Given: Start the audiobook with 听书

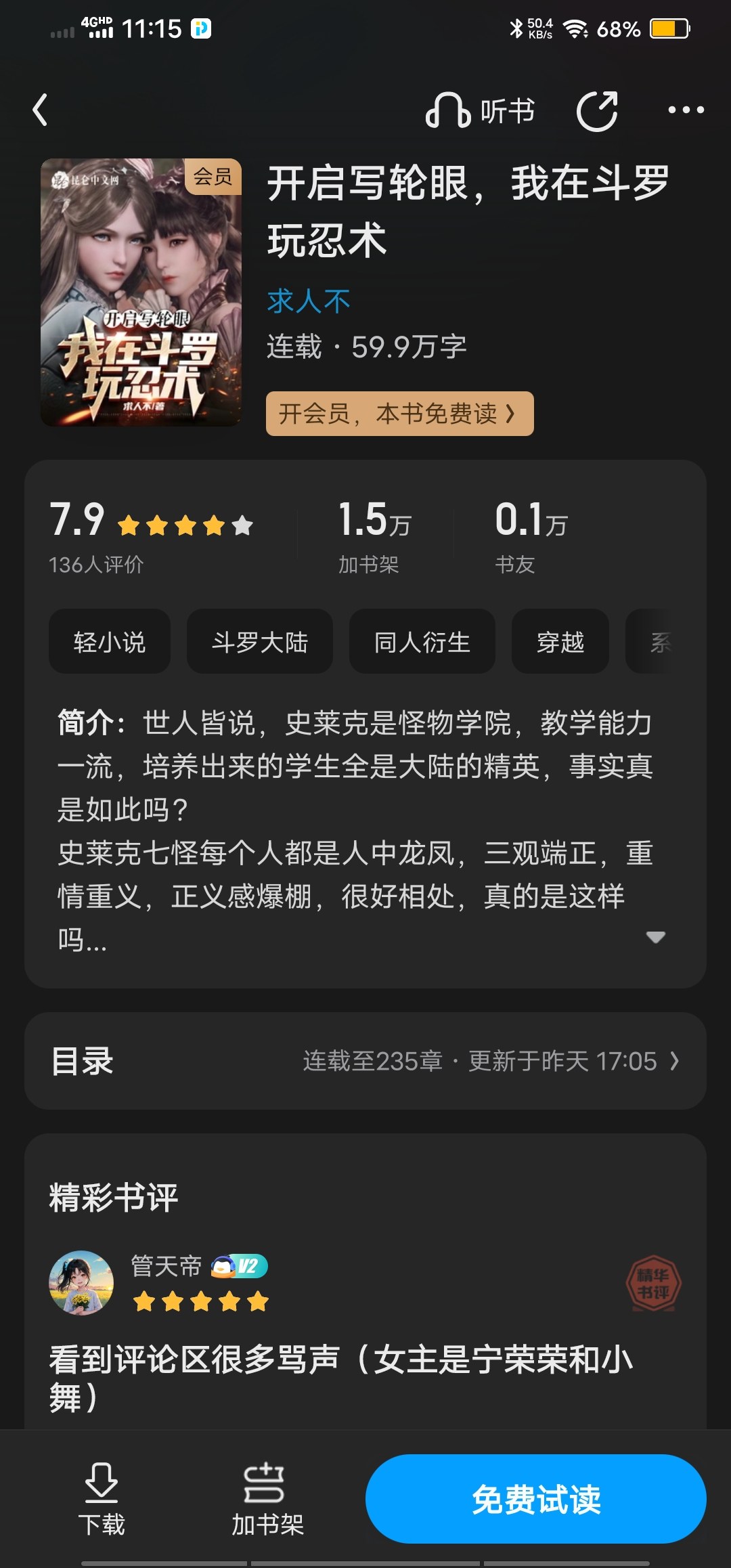Looking at the screenshot, I should [481, 111].
